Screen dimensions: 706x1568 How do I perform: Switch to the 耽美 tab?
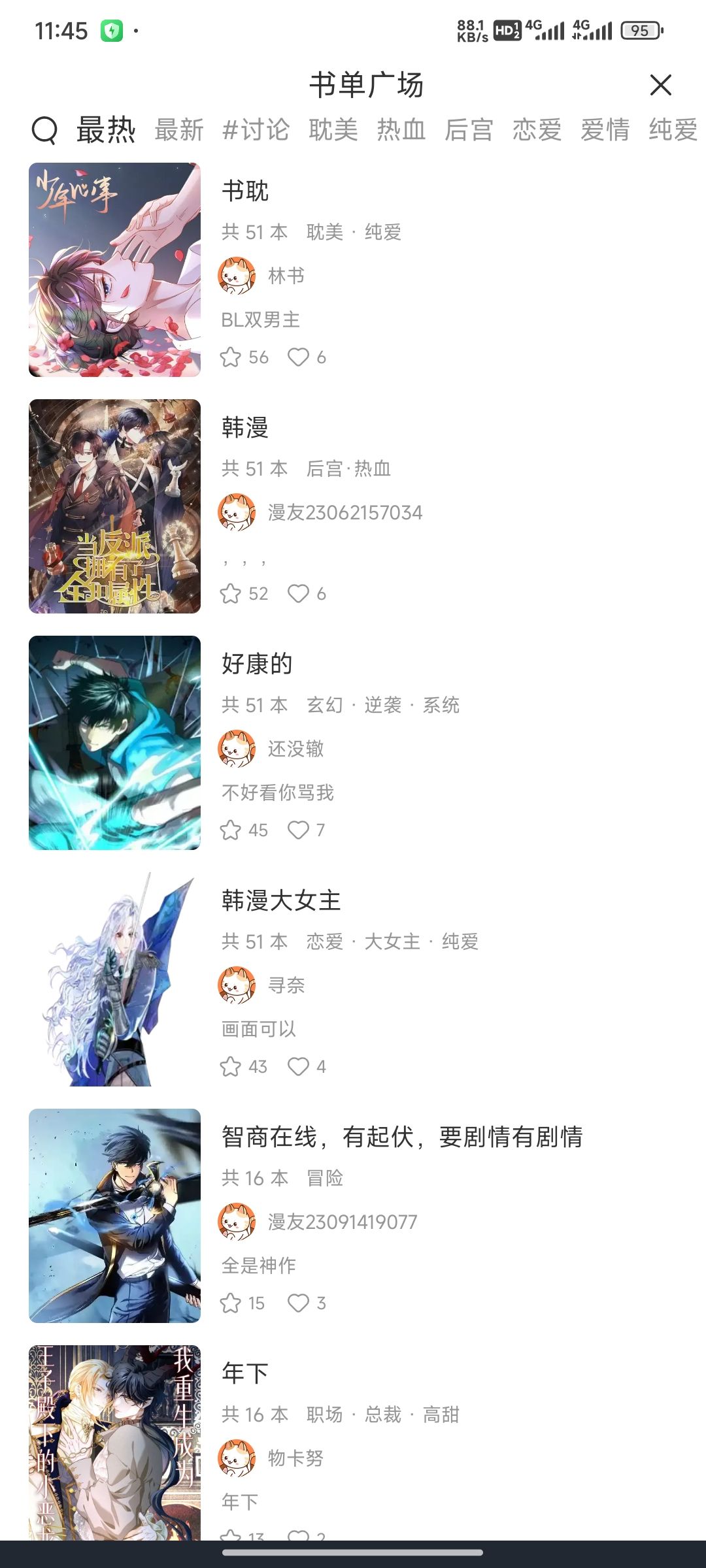(x=333, y=130)
